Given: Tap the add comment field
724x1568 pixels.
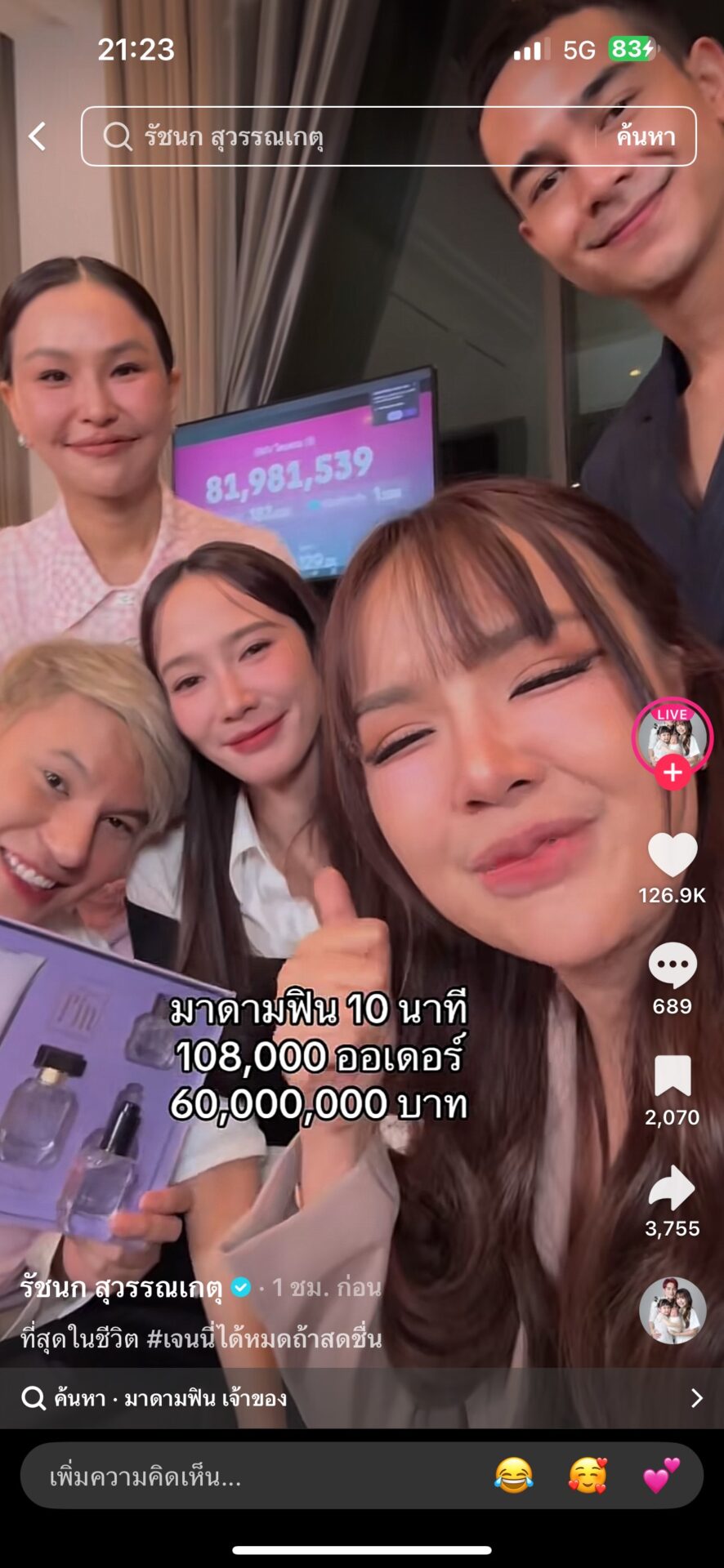Looking at the screenshot, I should pyautogui.click(x=245, y=1477).
